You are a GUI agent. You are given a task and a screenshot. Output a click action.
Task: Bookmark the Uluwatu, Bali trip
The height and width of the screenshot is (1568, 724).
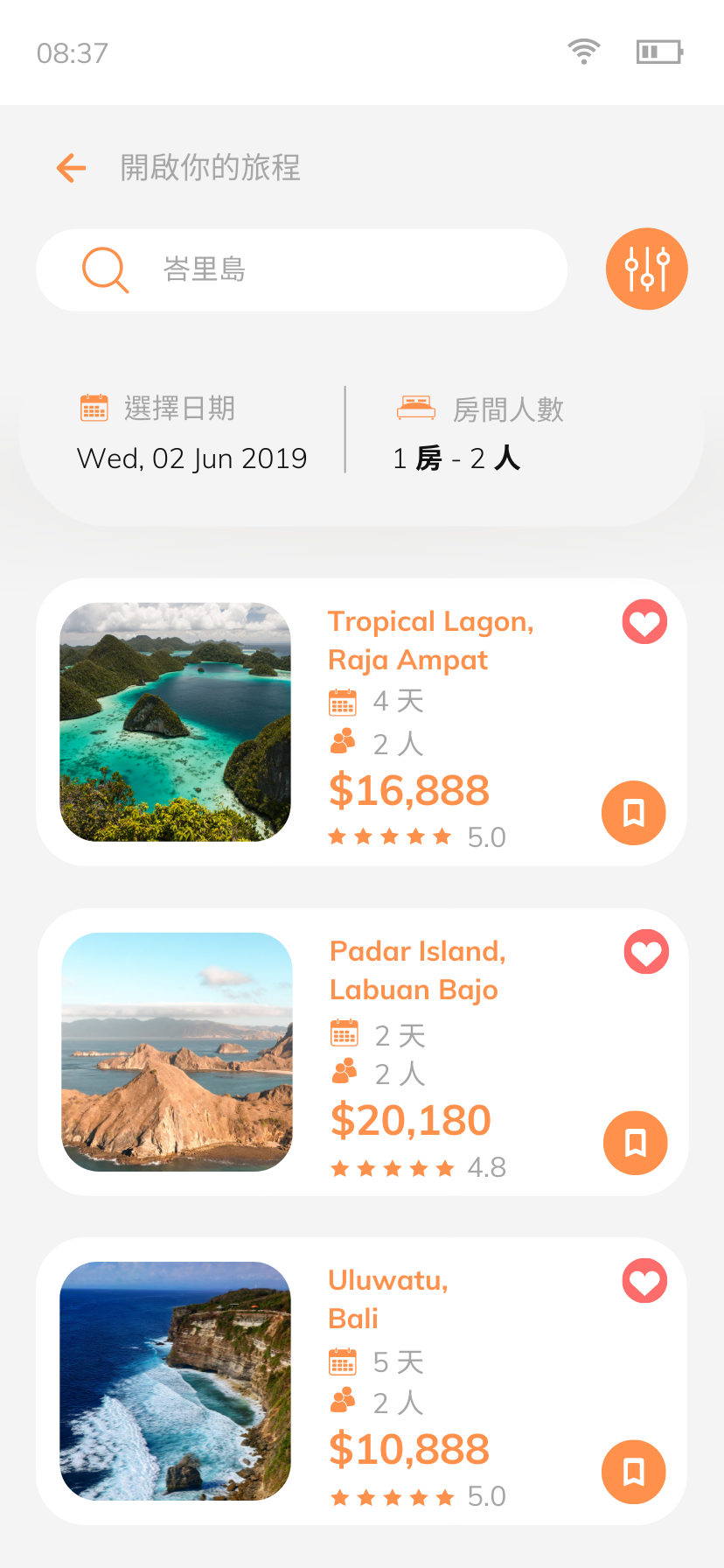click(634, 1472)
